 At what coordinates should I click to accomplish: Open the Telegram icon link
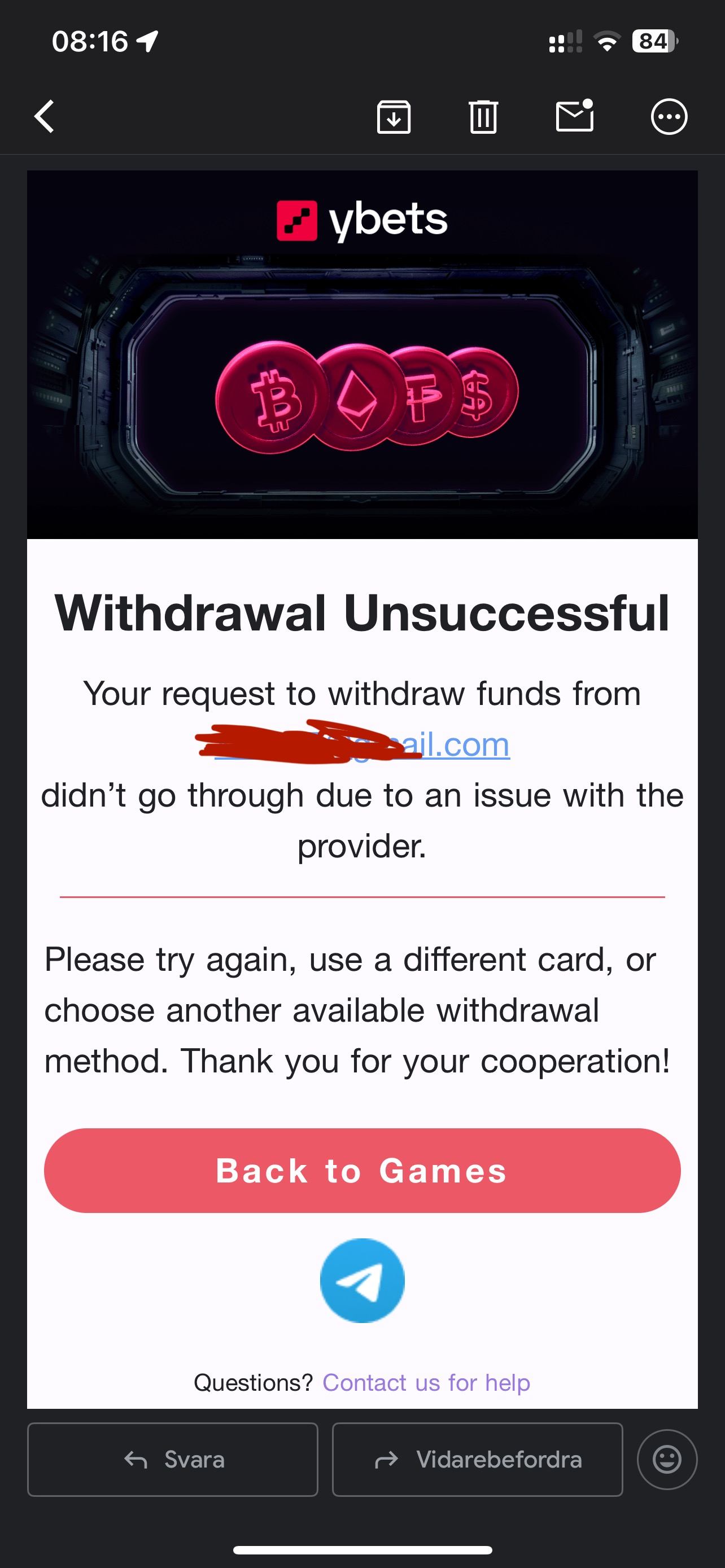[362, 1281]
